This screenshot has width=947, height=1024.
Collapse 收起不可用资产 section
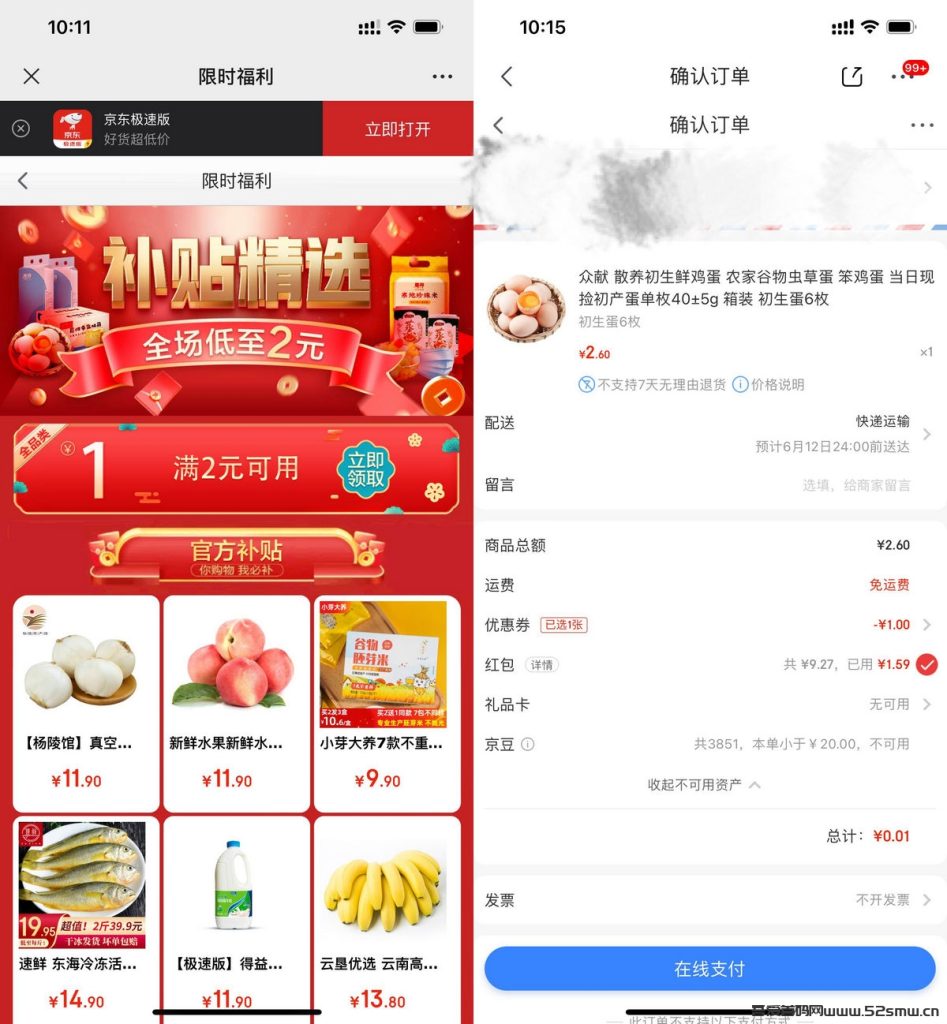tap(704, 785)
